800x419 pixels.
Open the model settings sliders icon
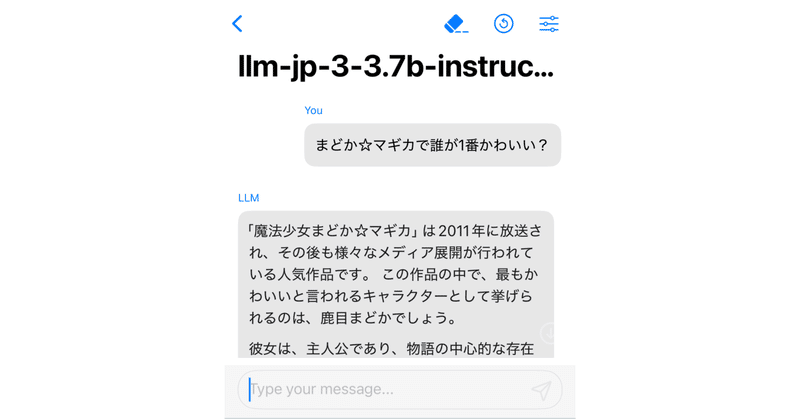click(549, 23)
